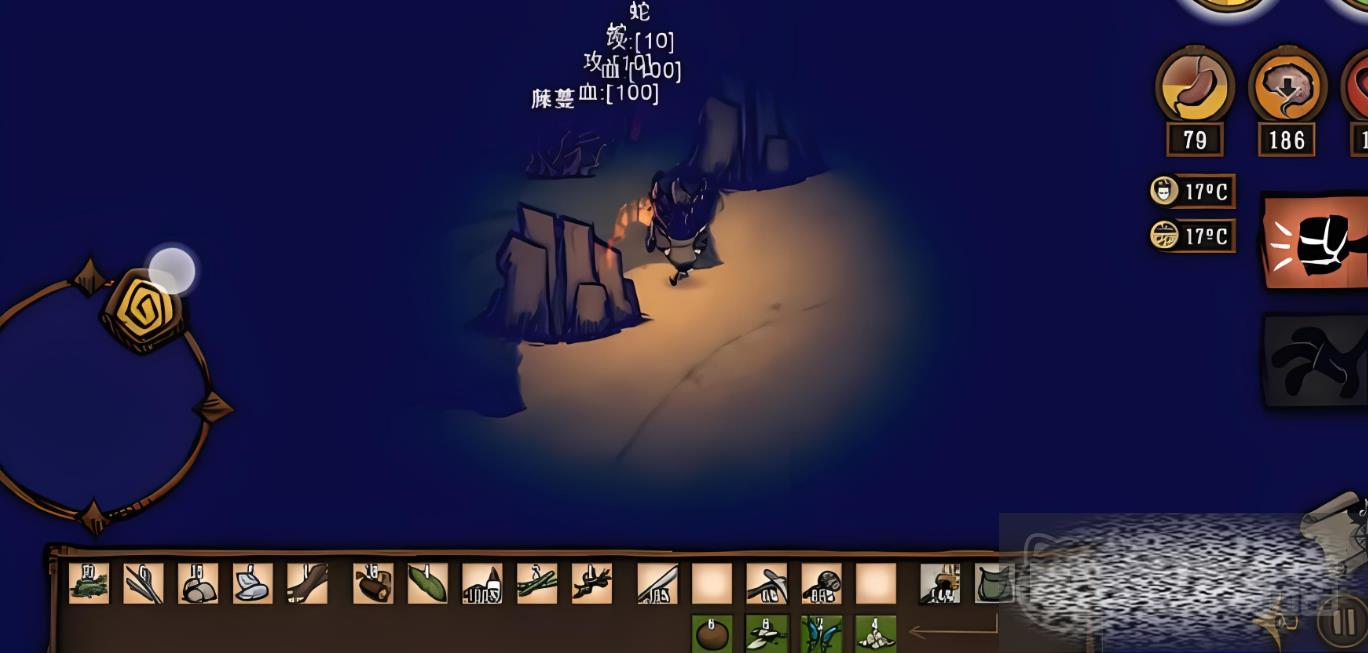Tap the golden spiral joystick knob

click(140, 309)
